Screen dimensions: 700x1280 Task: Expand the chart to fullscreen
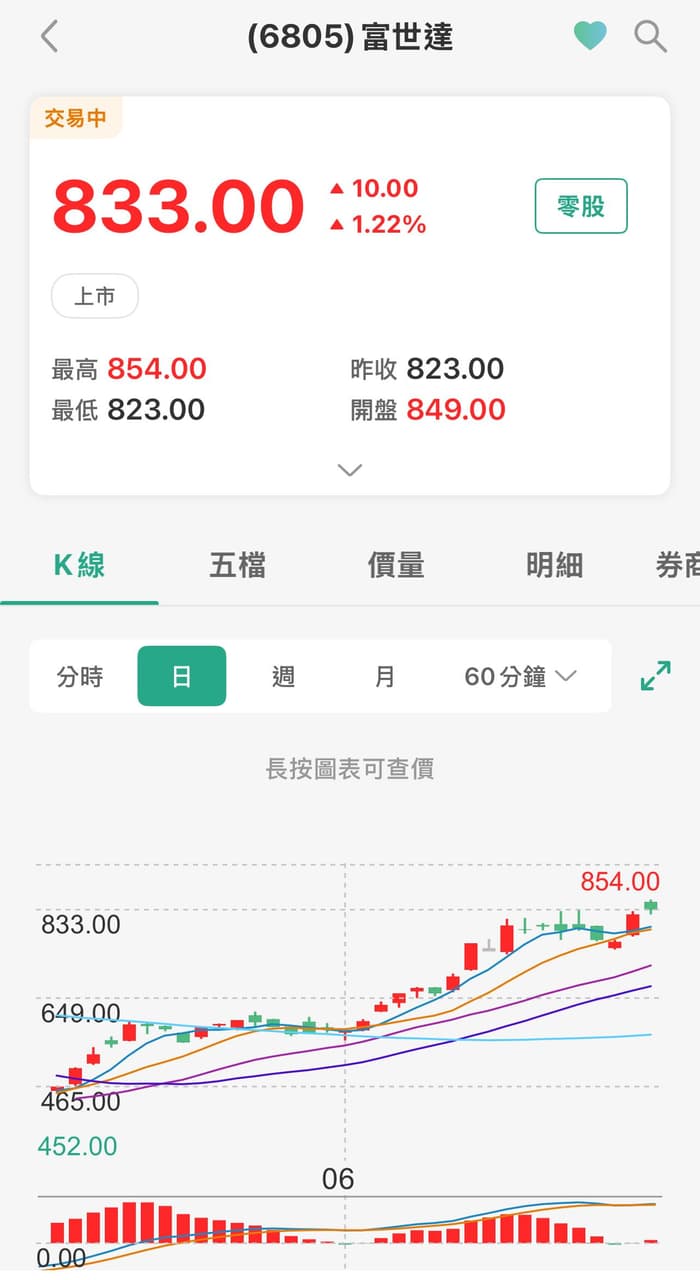tap(656, 677)
